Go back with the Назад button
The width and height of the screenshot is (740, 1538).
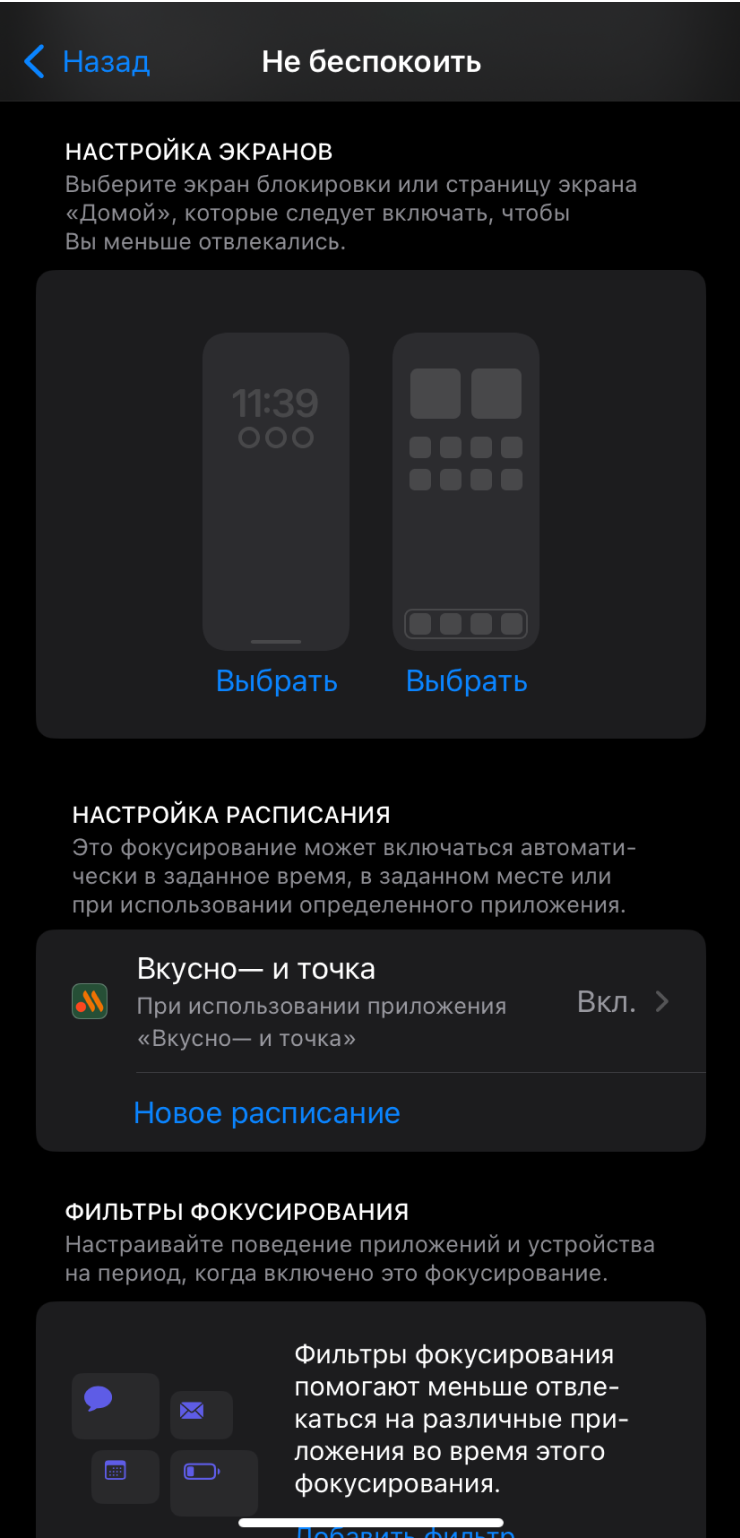point(88,62)
